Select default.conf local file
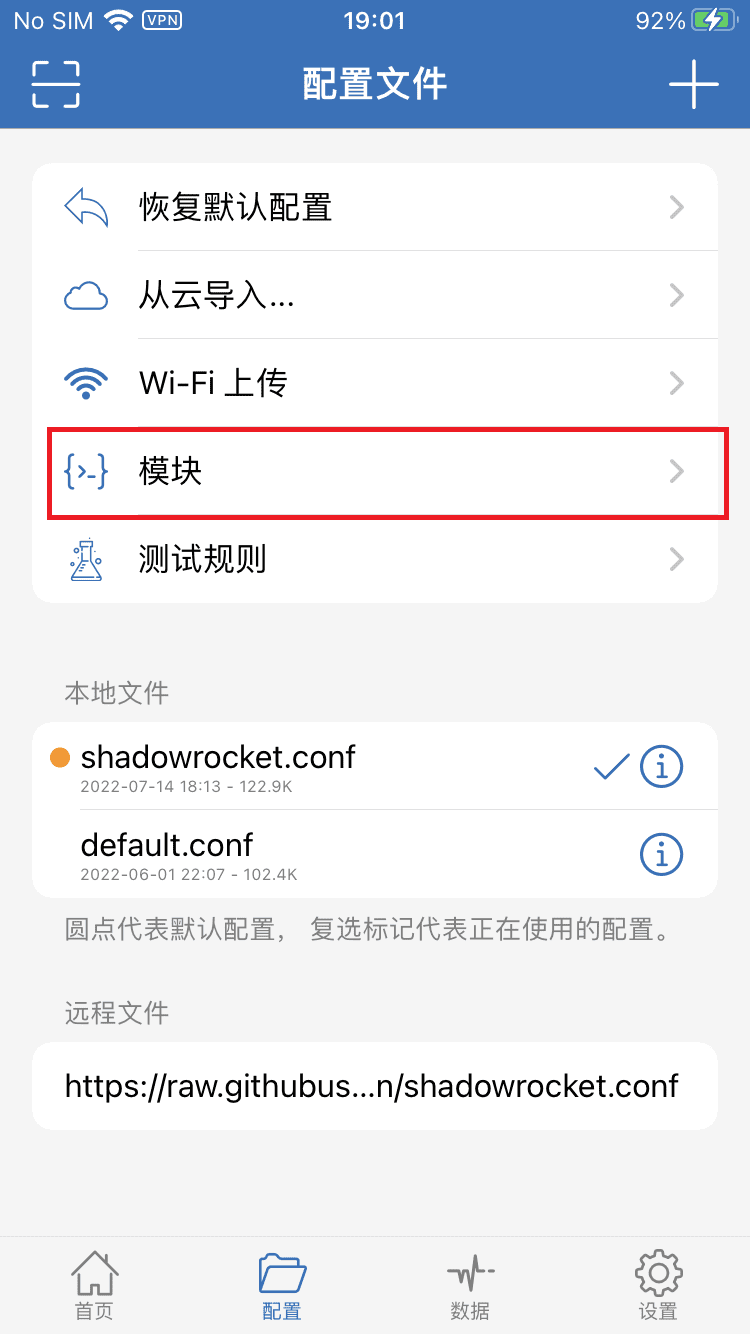This screenshot has height=1334, width=750. tap(300, 855)
